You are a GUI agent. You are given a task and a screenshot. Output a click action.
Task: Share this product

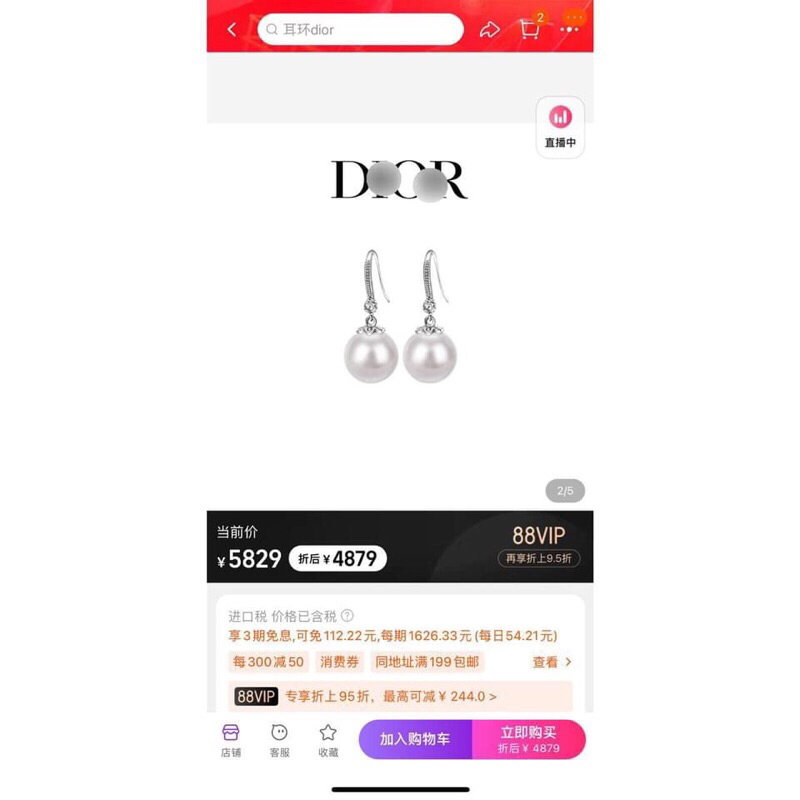pyautogui.click(x=489, y=30)
